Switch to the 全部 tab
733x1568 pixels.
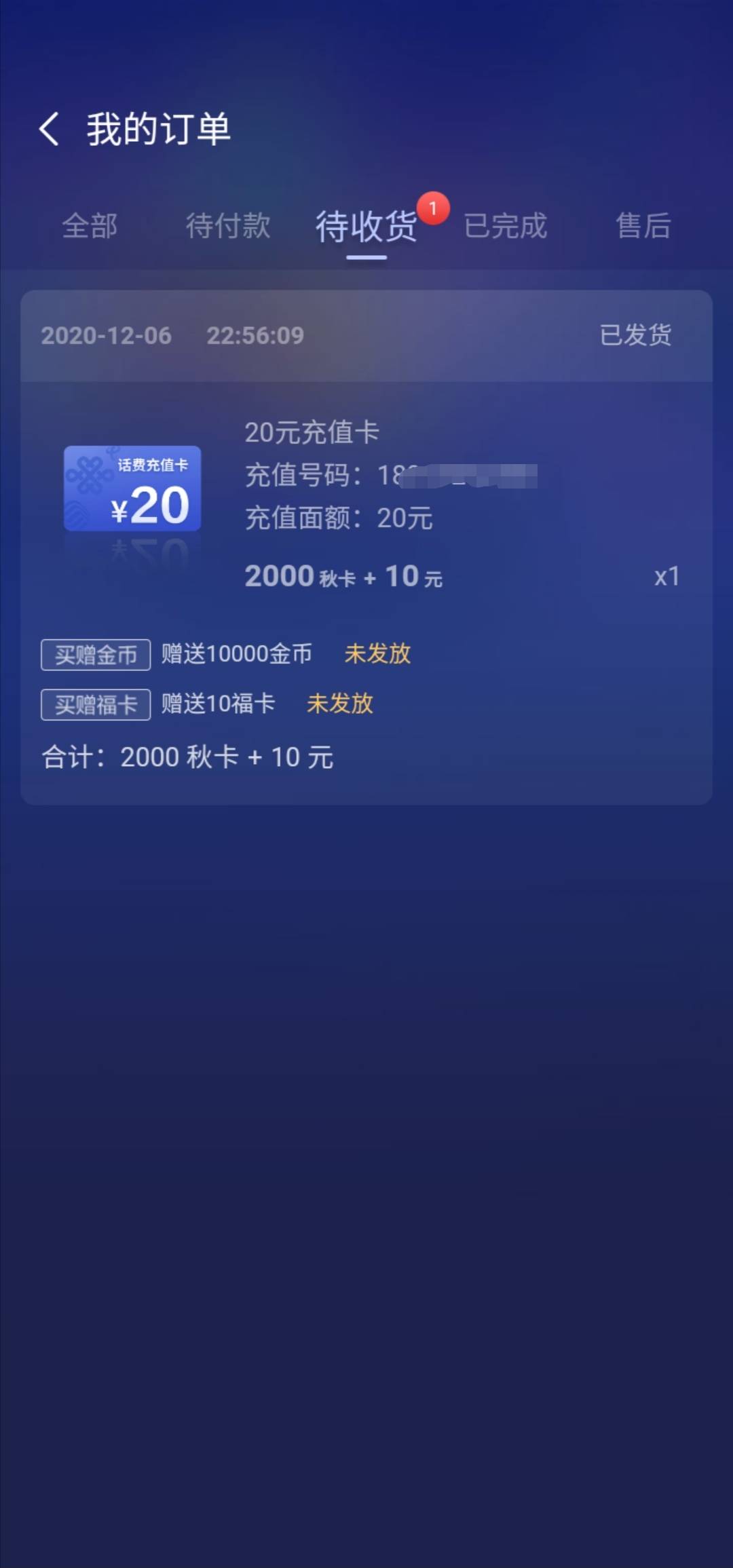(x=91, y=227)
